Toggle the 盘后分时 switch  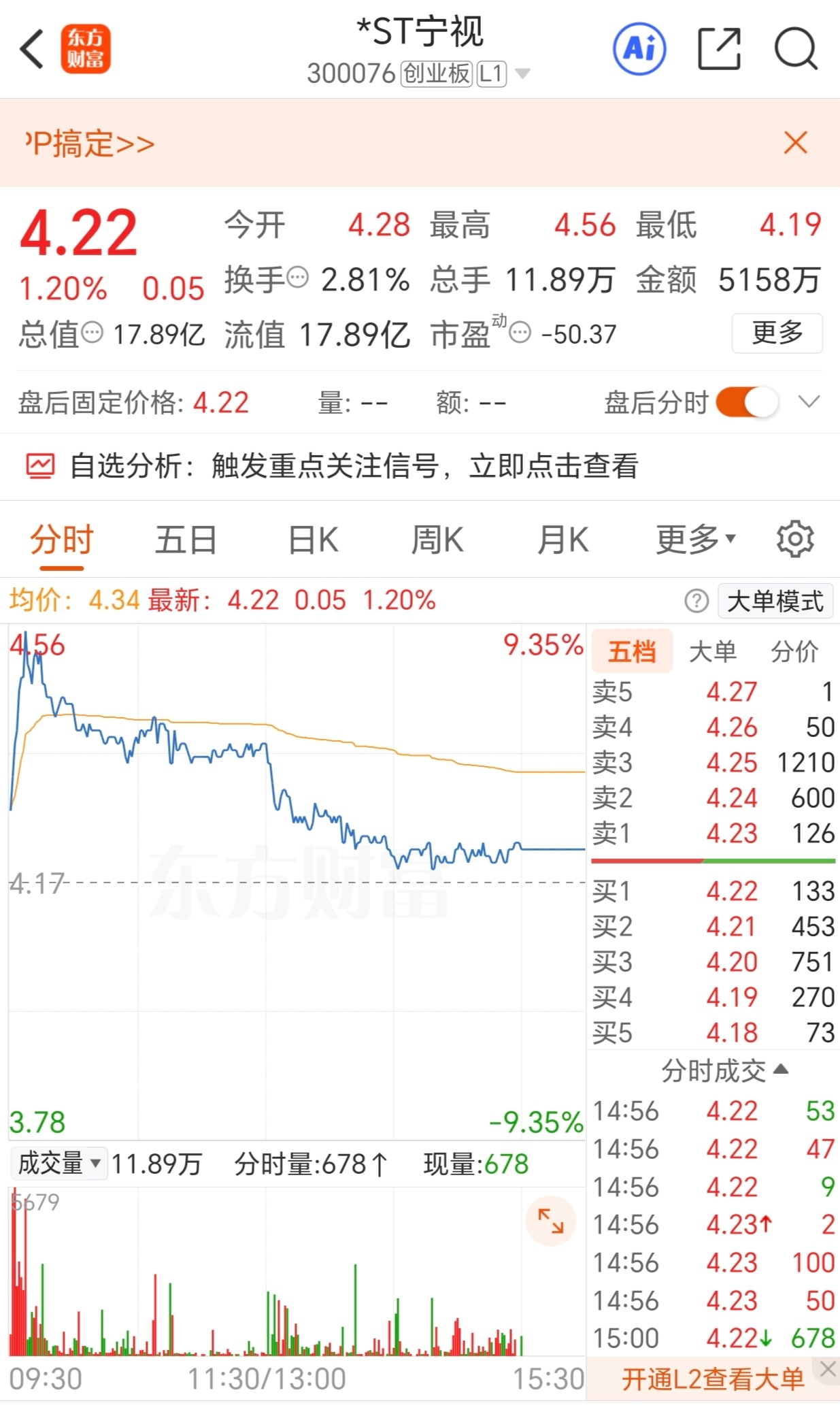tap(747, 402)
